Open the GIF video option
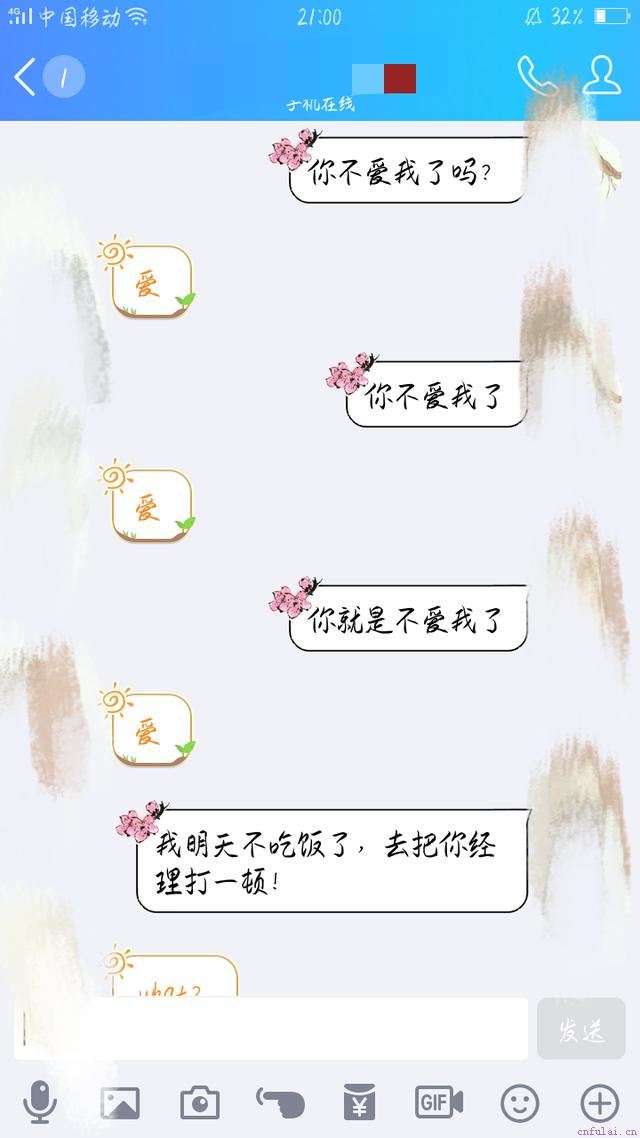 pyautogui.click(x=439, y=1102)
